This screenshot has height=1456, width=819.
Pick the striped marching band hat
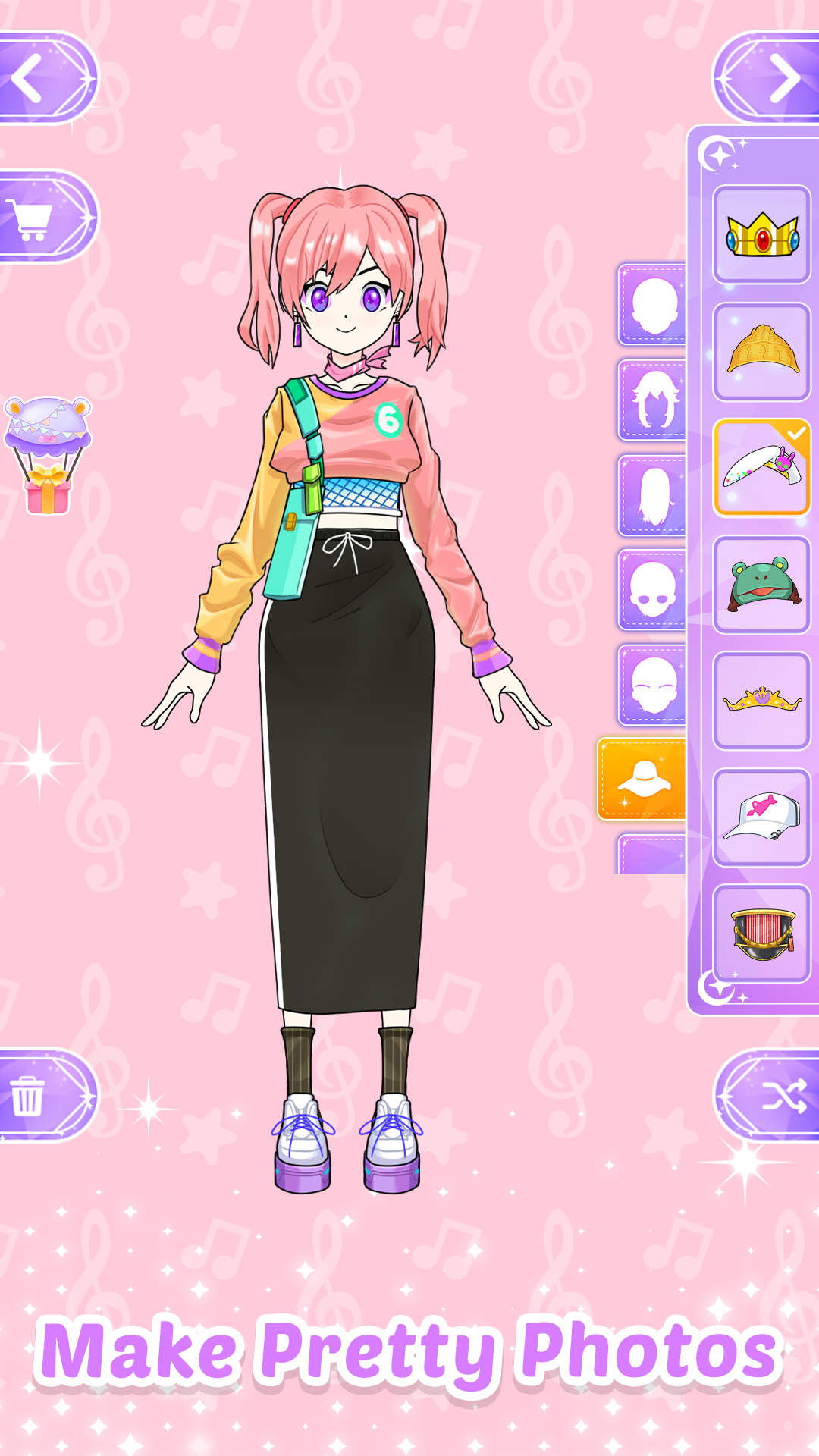pos(762,934)
